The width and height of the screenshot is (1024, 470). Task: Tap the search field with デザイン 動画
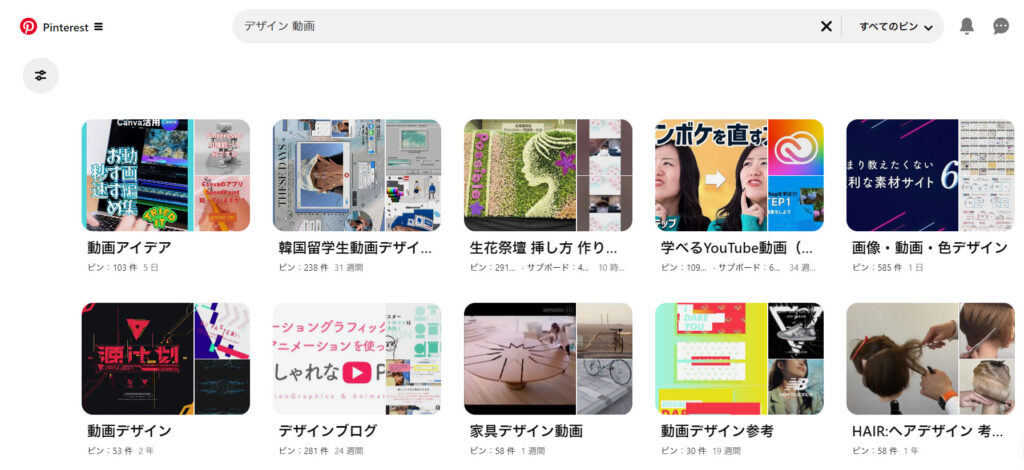click(520, 26)
